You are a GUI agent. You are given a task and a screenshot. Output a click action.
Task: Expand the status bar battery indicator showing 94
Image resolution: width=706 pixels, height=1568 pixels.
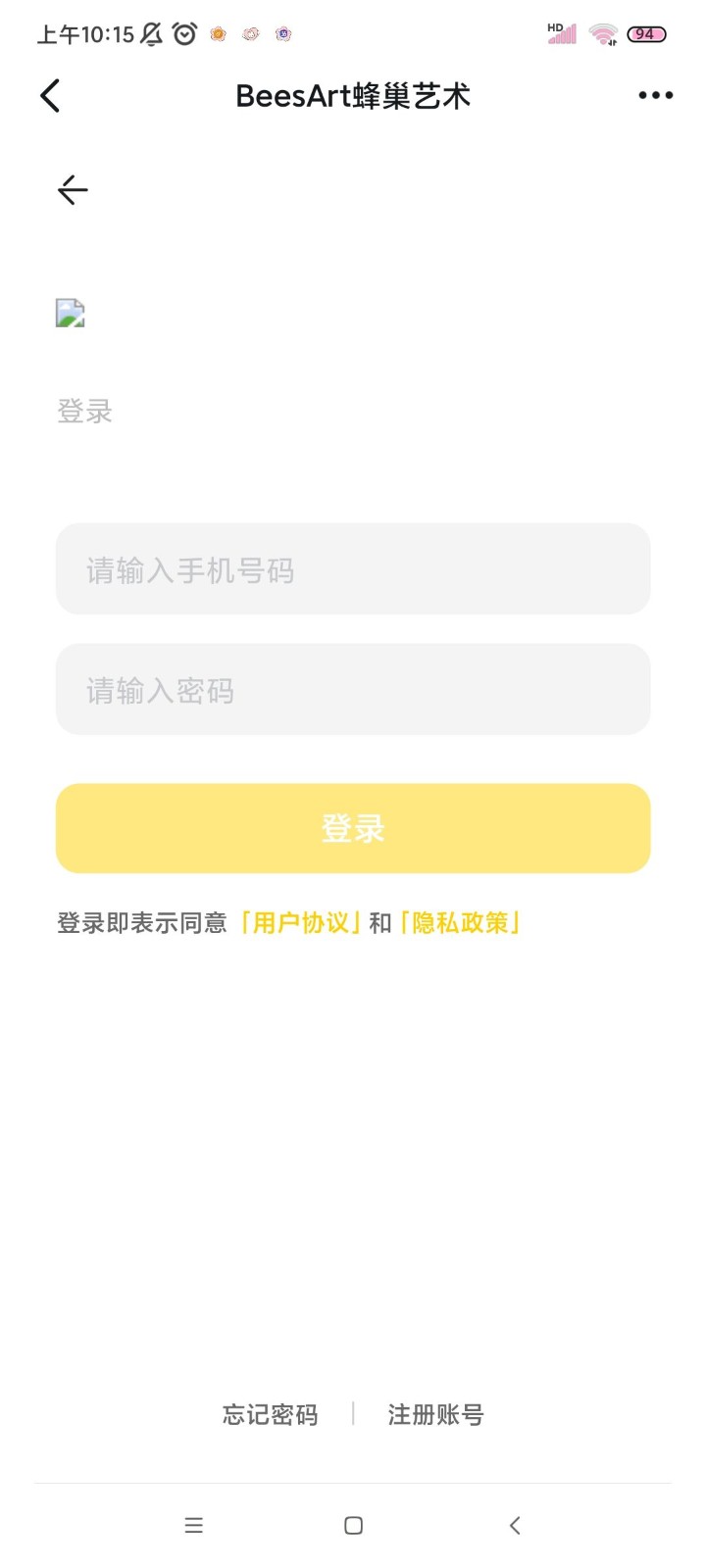click(x=645, y=33)
